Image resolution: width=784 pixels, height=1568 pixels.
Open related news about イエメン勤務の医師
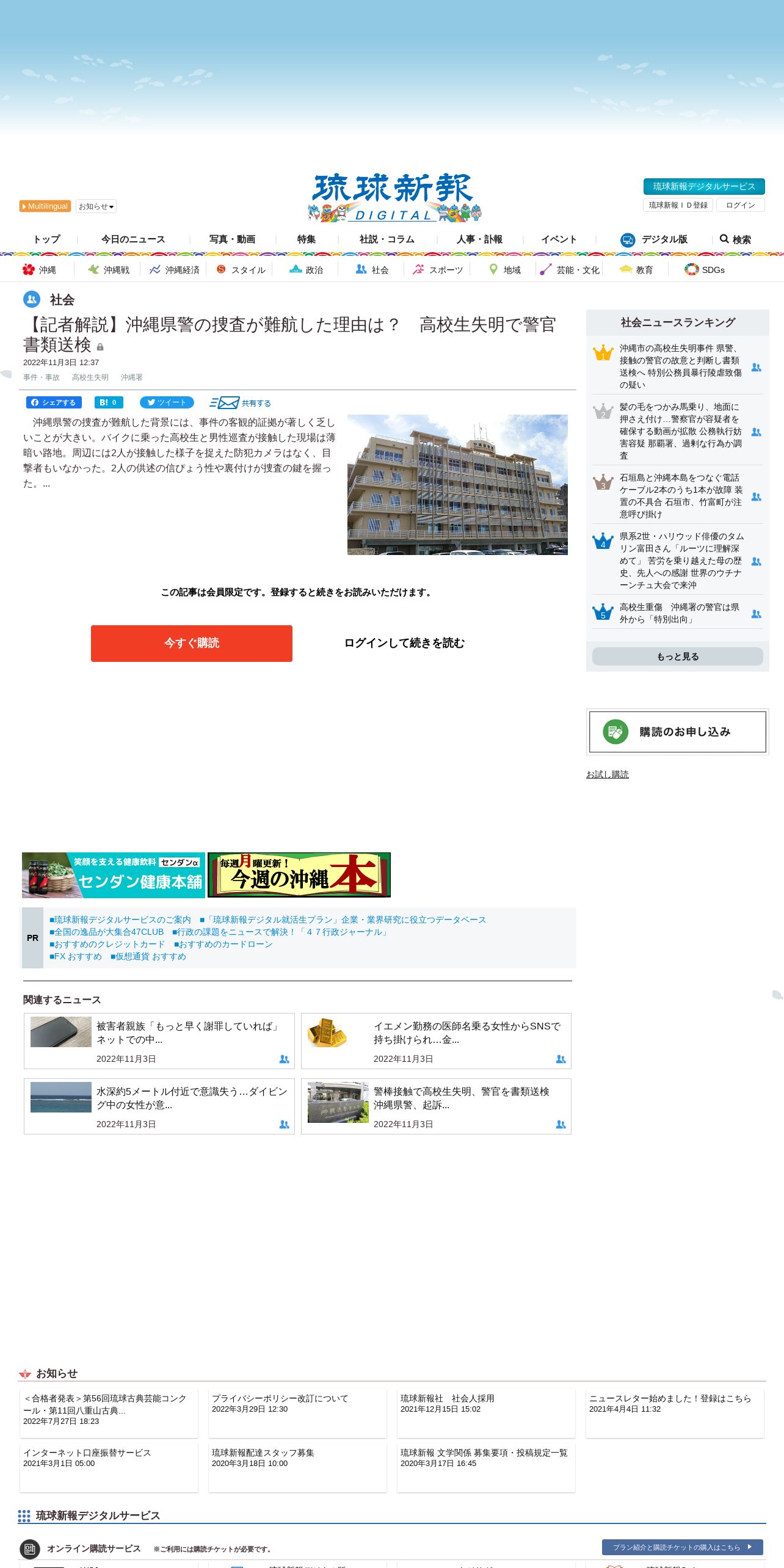[466, 1033]
